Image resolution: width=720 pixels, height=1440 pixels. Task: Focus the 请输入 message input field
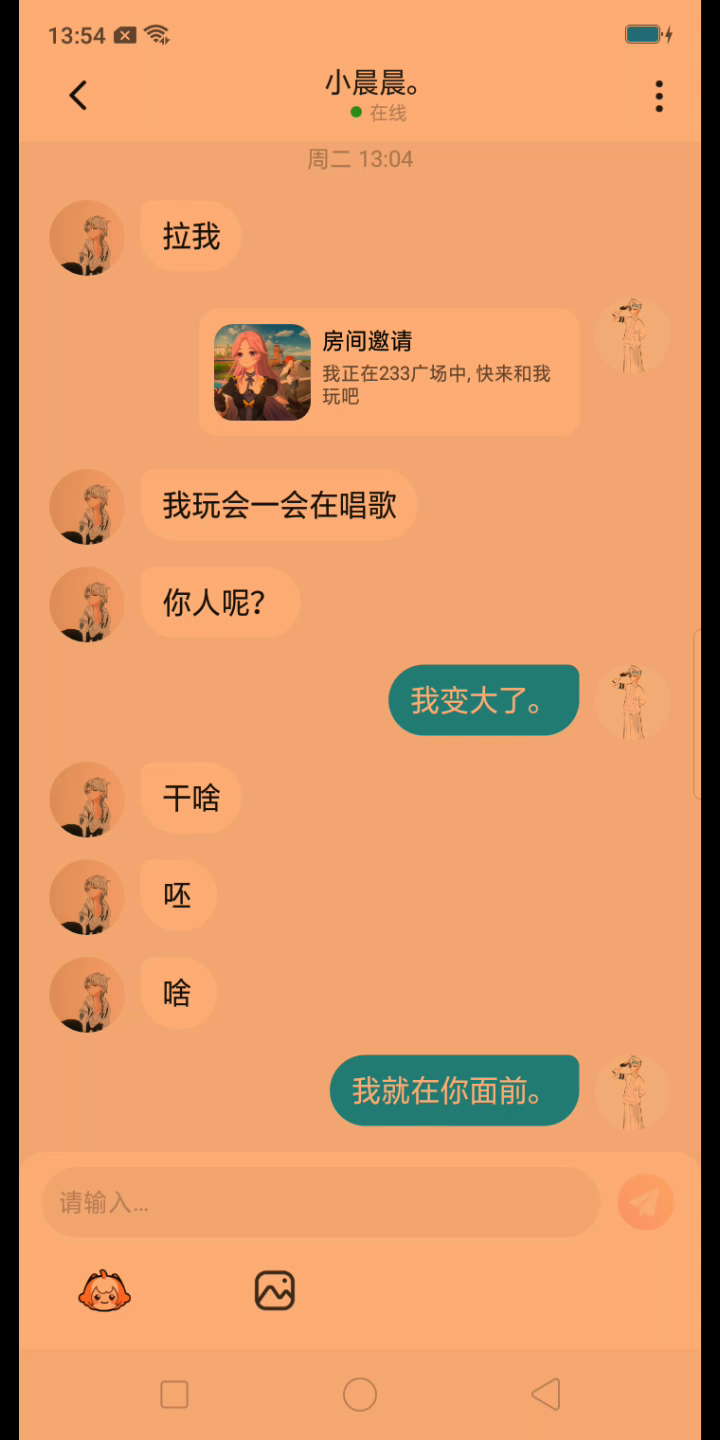[320, 1202]
